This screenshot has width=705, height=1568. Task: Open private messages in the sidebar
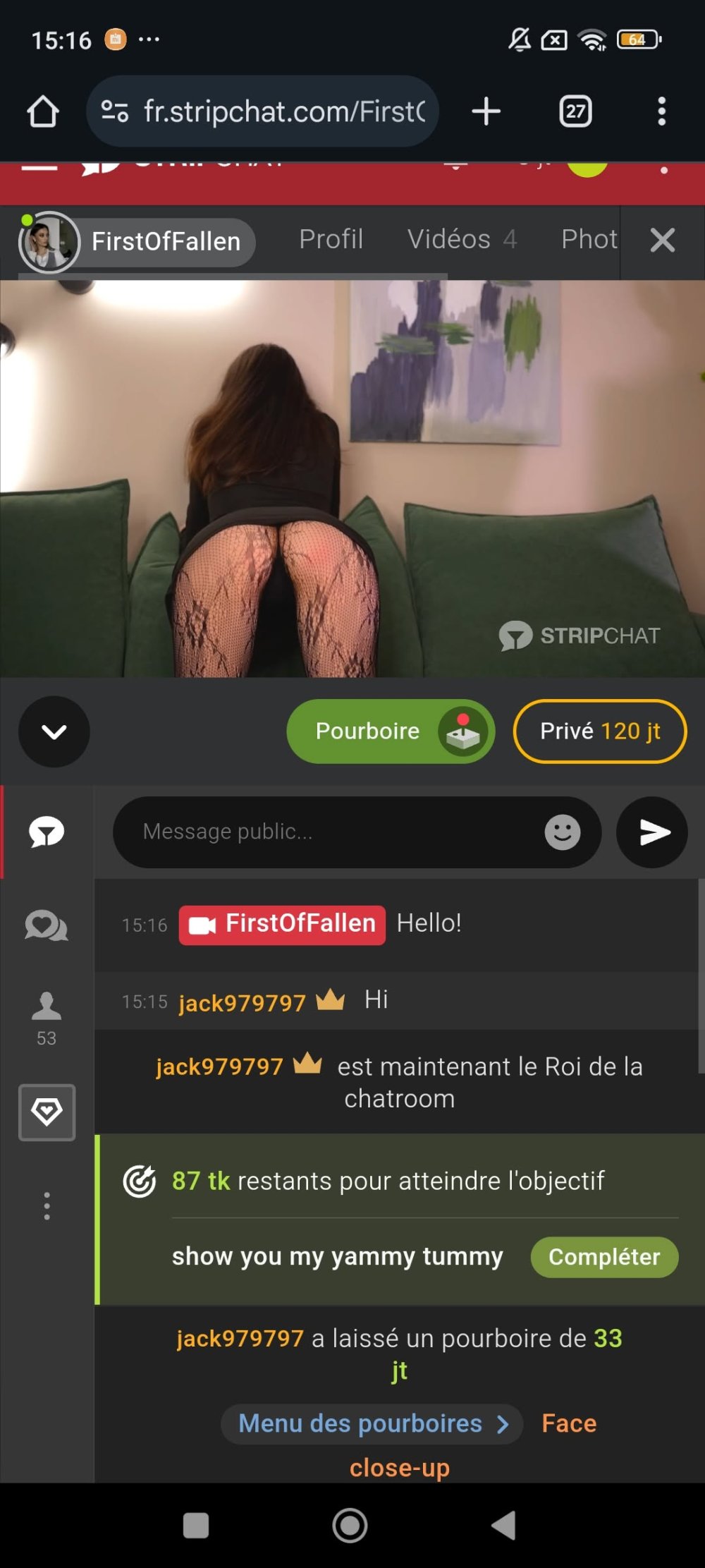[47, 925]
